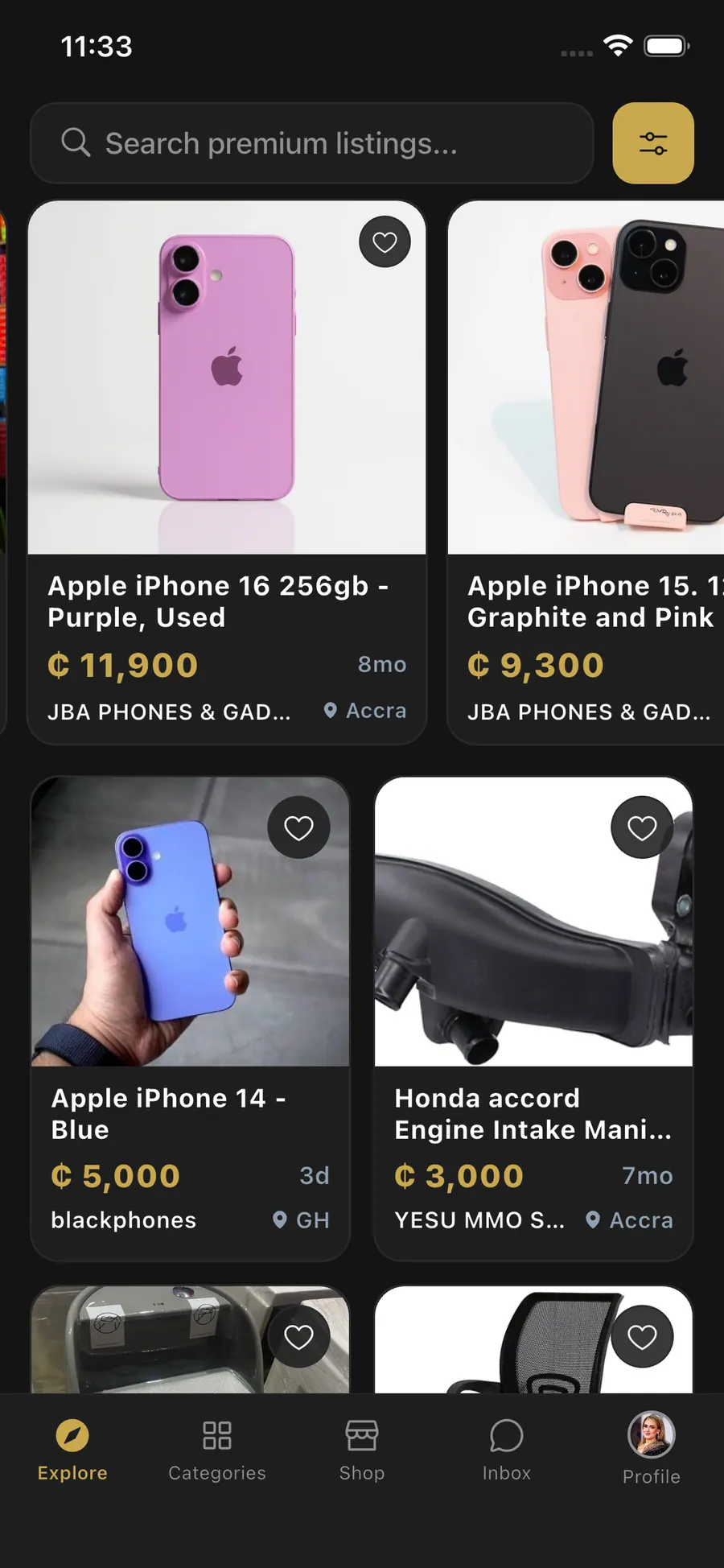This screenshot has width=724, height=1568.
Task: Like the Apple iPhone 14 Blue listing
Action: pyautogui.click(x=298, y=827)
